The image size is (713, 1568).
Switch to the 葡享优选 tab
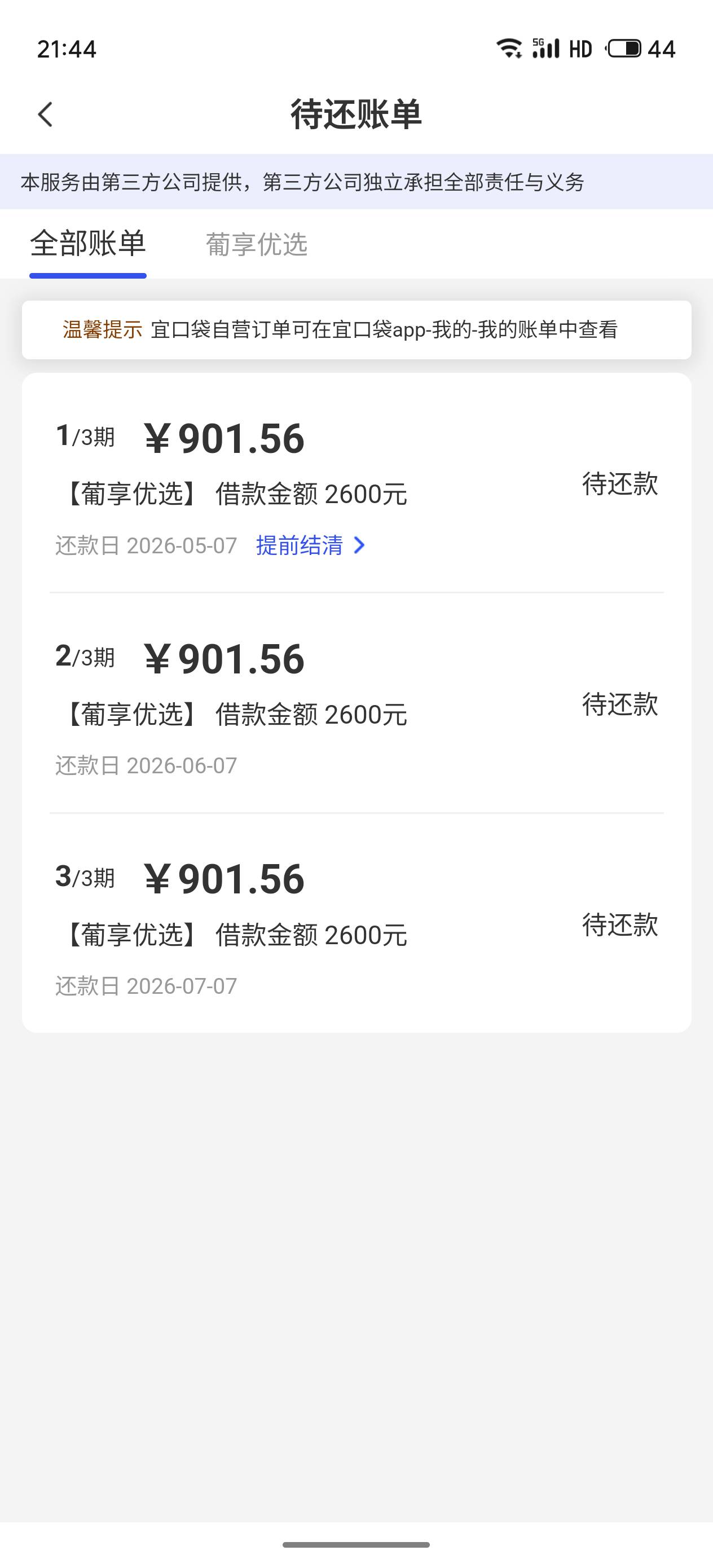pos(256,245)
